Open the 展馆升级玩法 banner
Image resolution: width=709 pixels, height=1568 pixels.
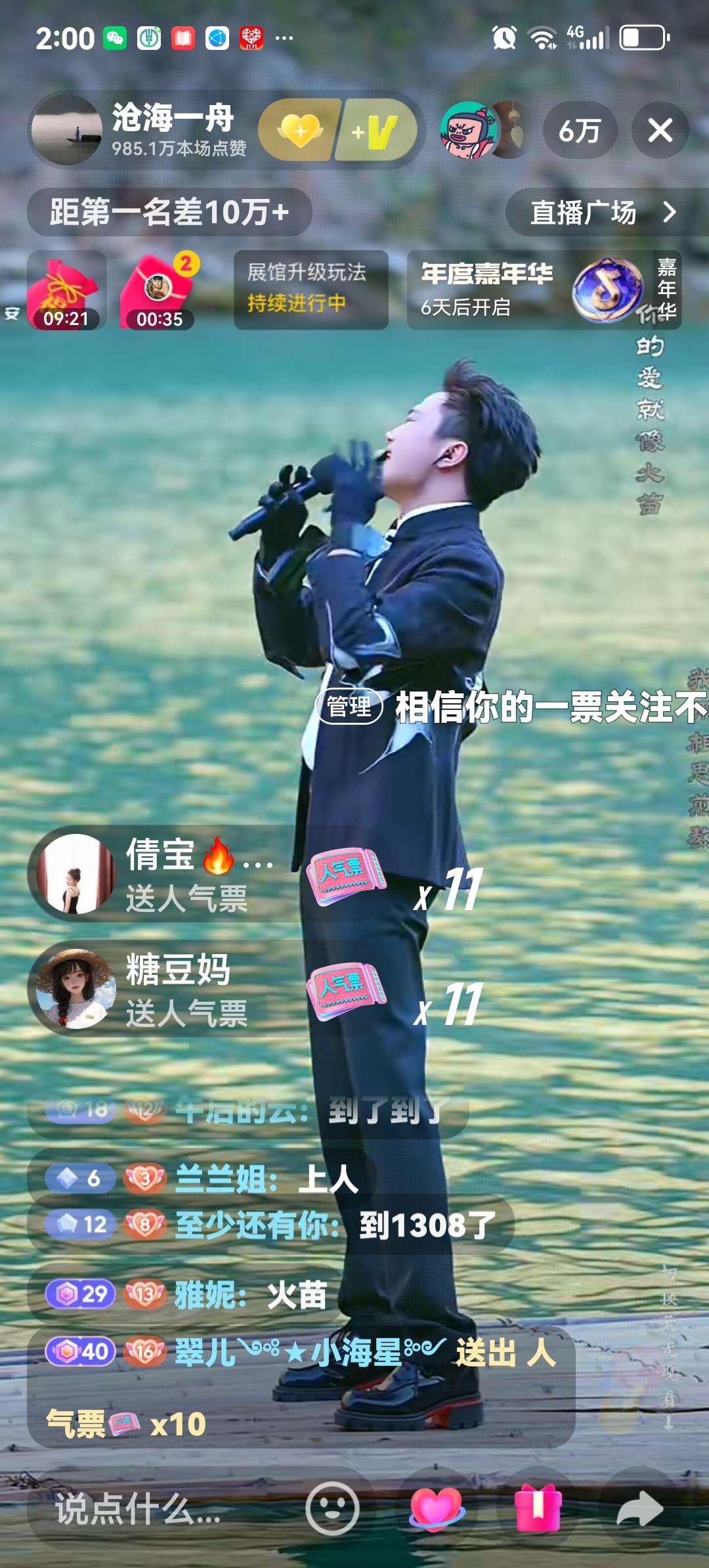coord(311,290)
